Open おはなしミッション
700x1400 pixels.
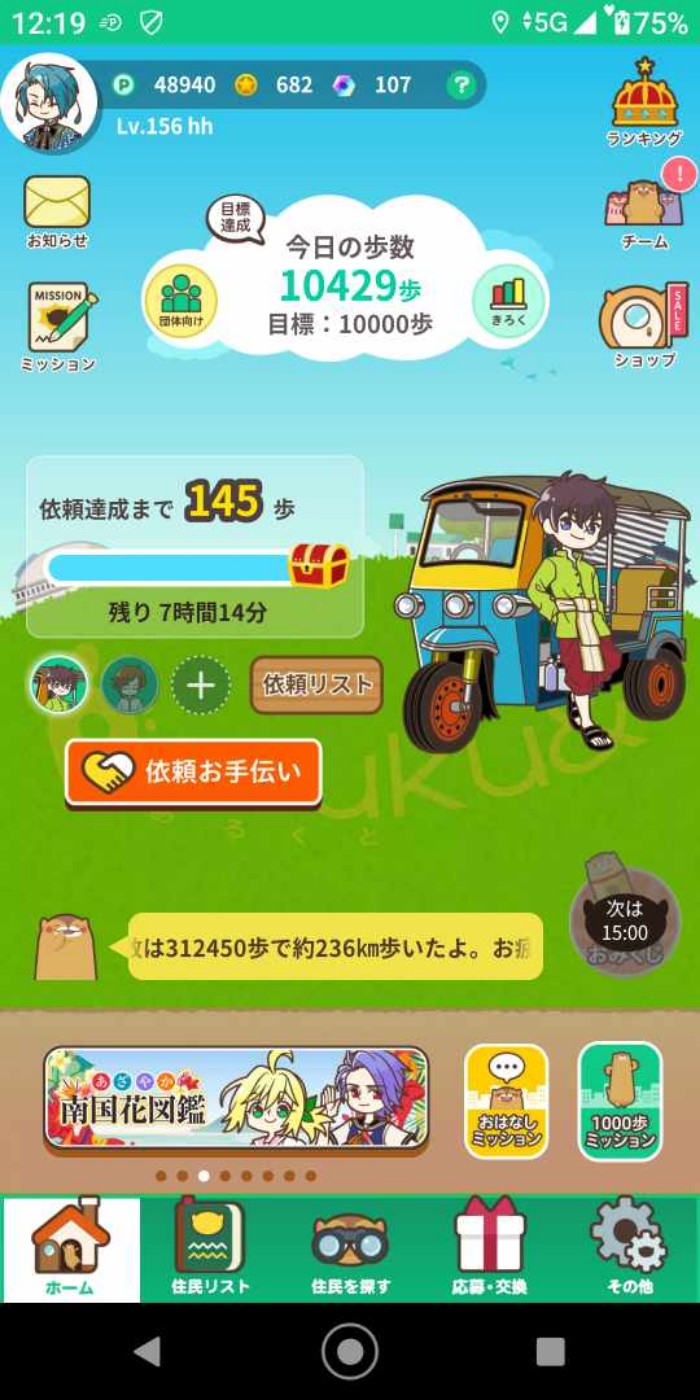[506, 1101]
